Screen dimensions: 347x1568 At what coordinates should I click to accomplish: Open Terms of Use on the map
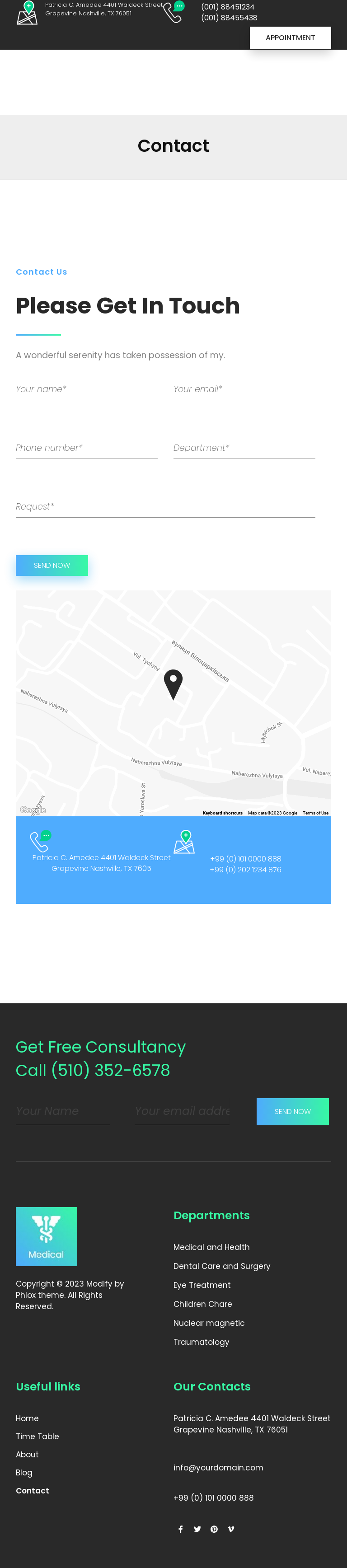[315, 813]
